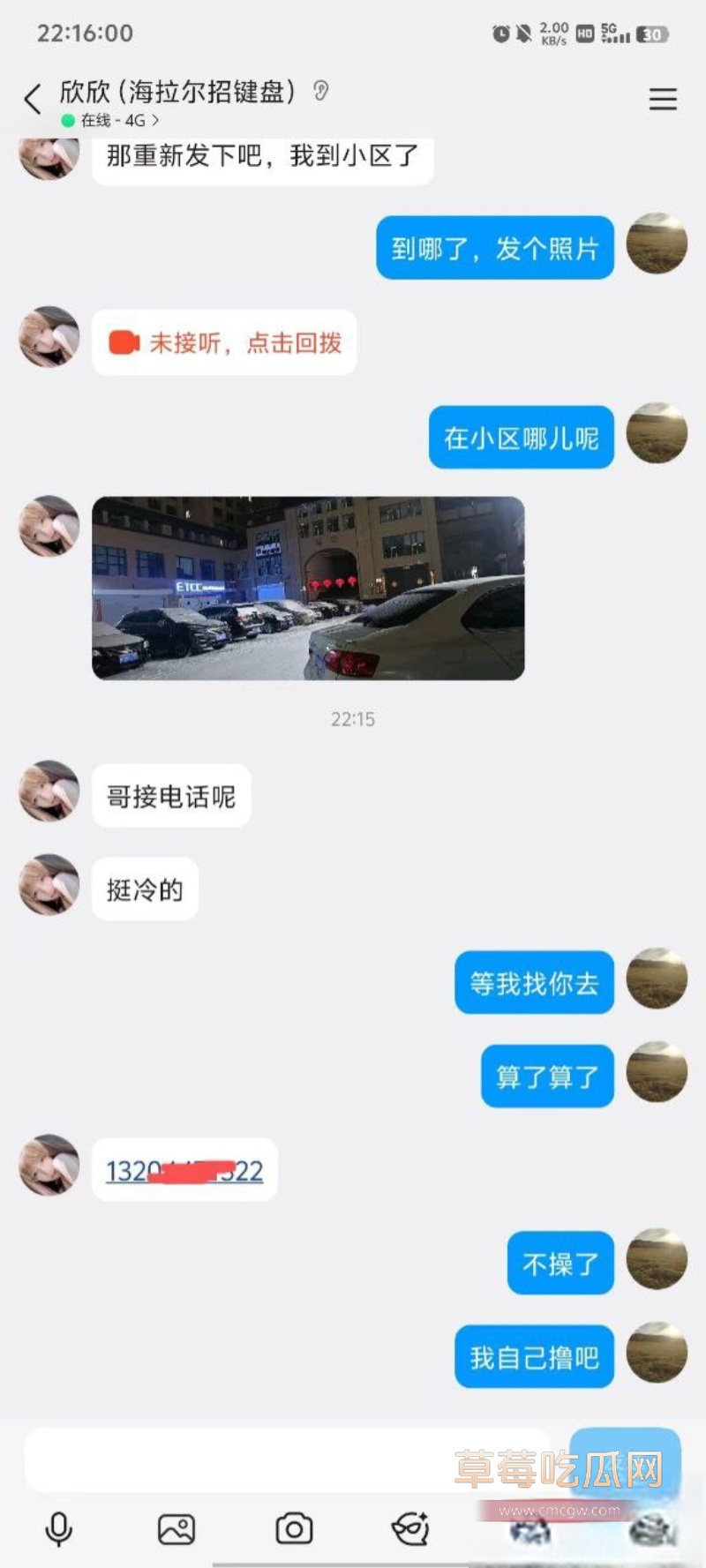The image size is (706, 1568).
Task: Tap the back arrow to leave chat
Action: pos(33,99)
